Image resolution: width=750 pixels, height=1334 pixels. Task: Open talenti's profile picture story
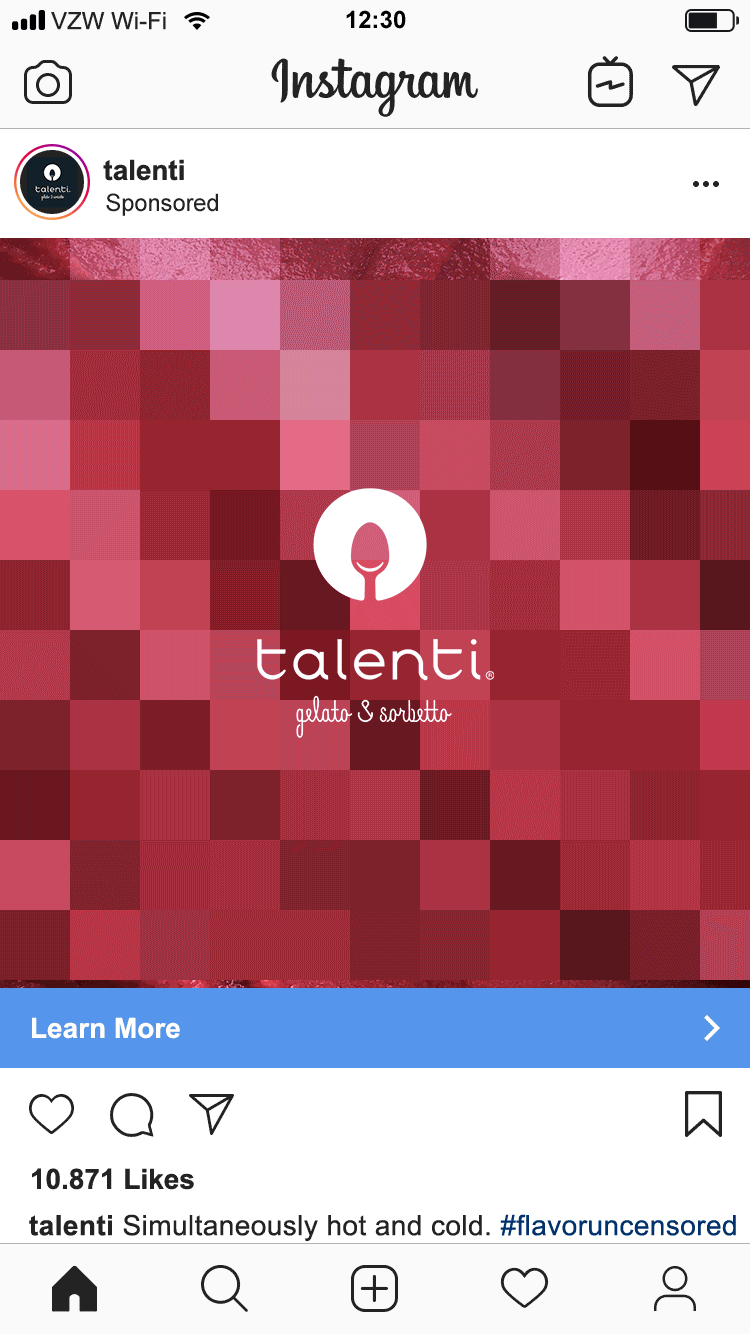click(53, 182)
